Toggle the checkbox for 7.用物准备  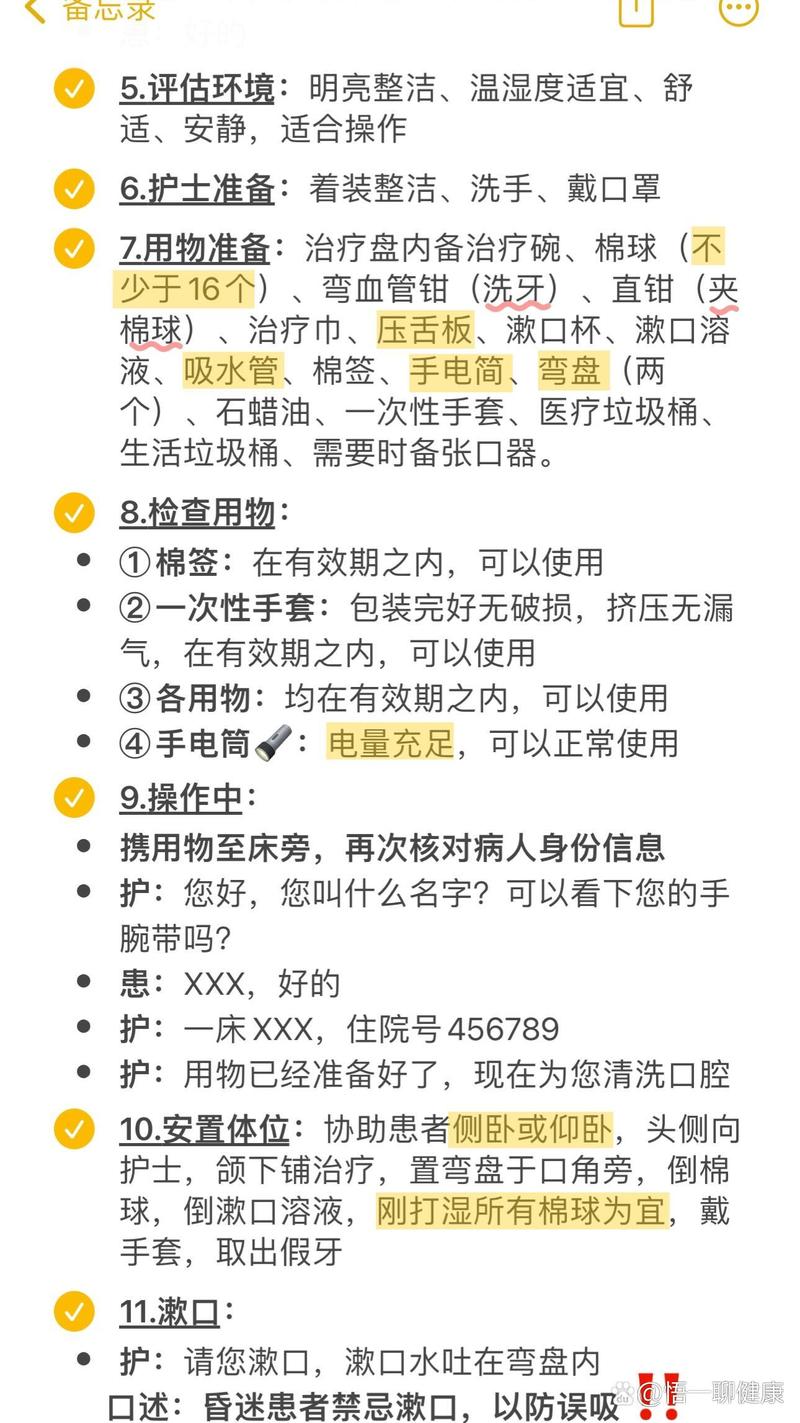click(74, 248)
